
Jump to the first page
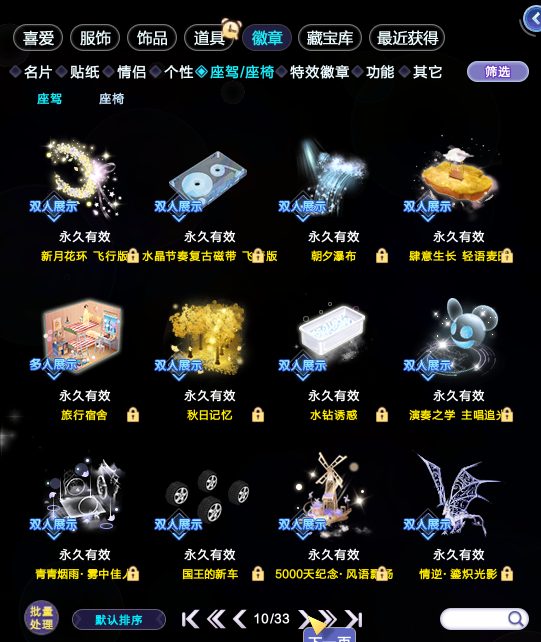(x=190, y=619)
